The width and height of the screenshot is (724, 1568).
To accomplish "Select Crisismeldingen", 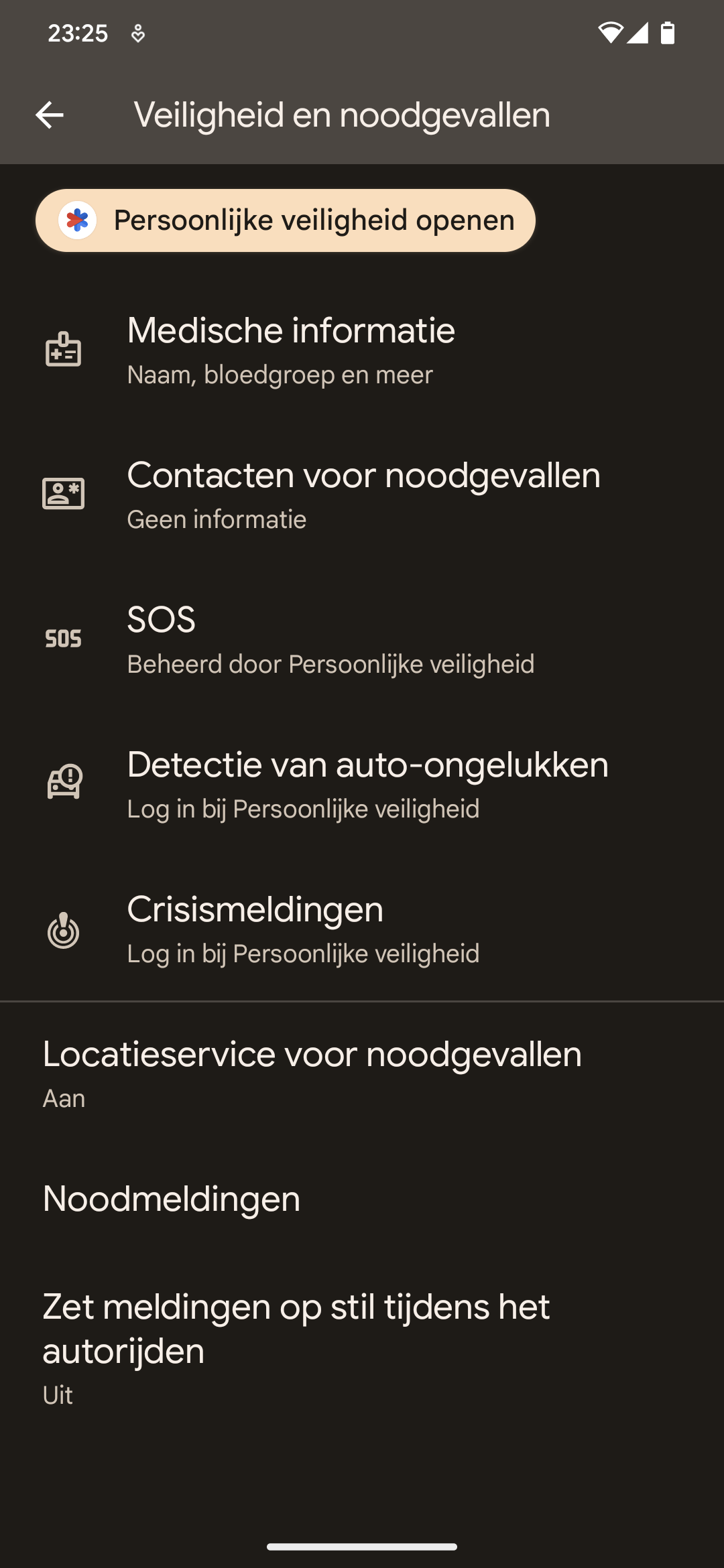I will pyautogui.click(x=362, y=929).
